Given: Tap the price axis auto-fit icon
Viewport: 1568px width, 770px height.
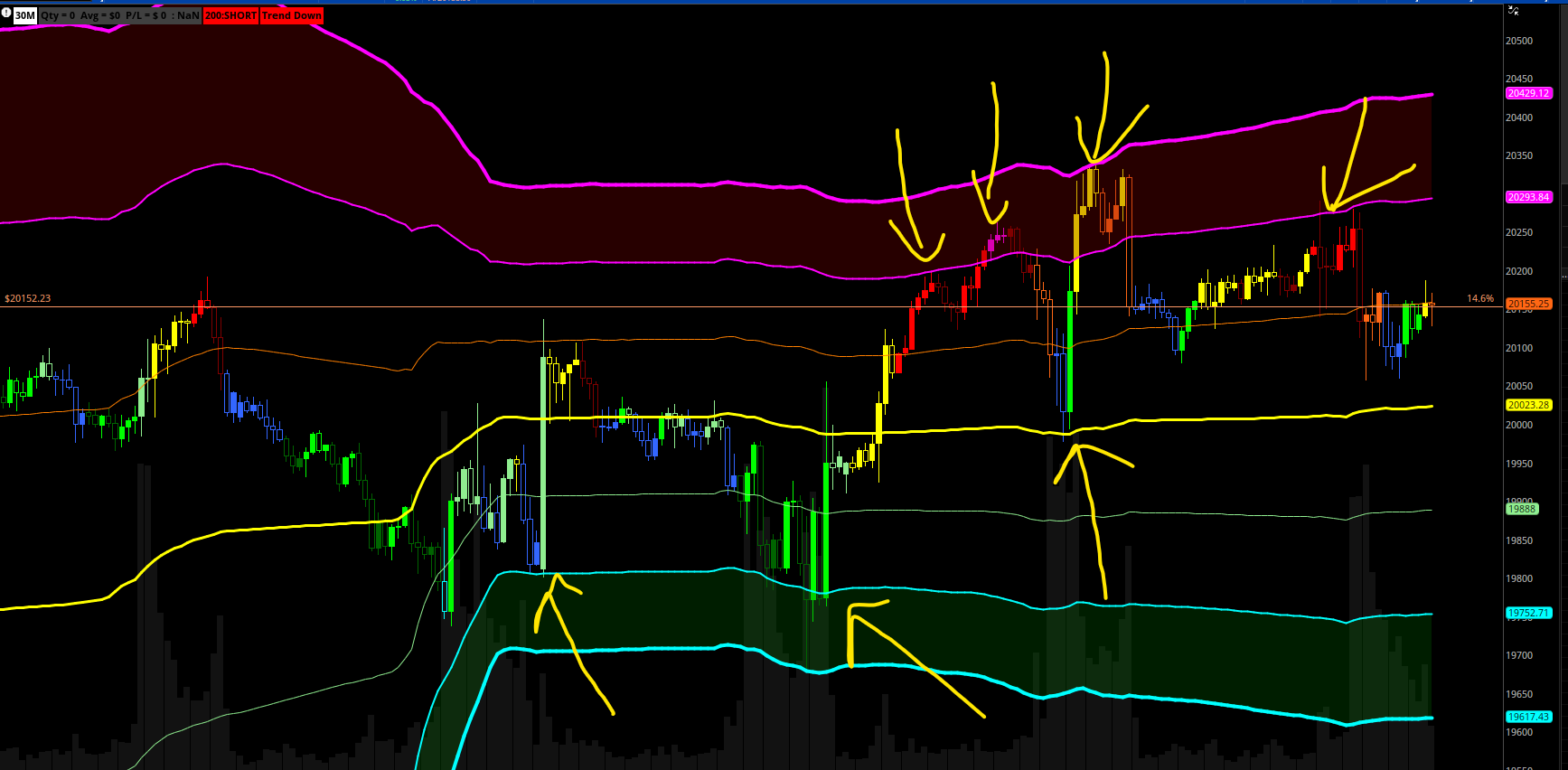Looking at the screenshot, I should tap(1514, 11).
